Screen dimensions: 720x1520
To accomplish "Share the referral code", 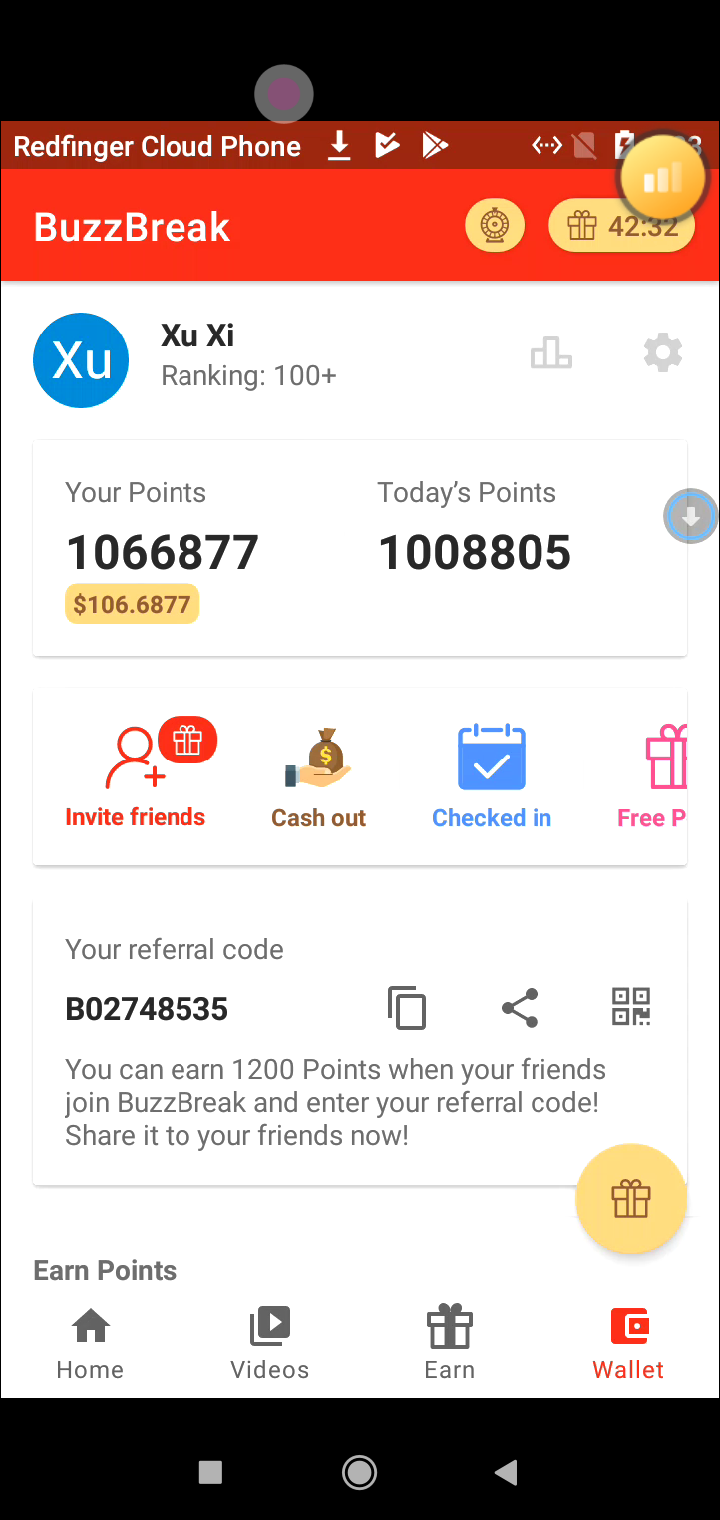I will click(520, 1008).
